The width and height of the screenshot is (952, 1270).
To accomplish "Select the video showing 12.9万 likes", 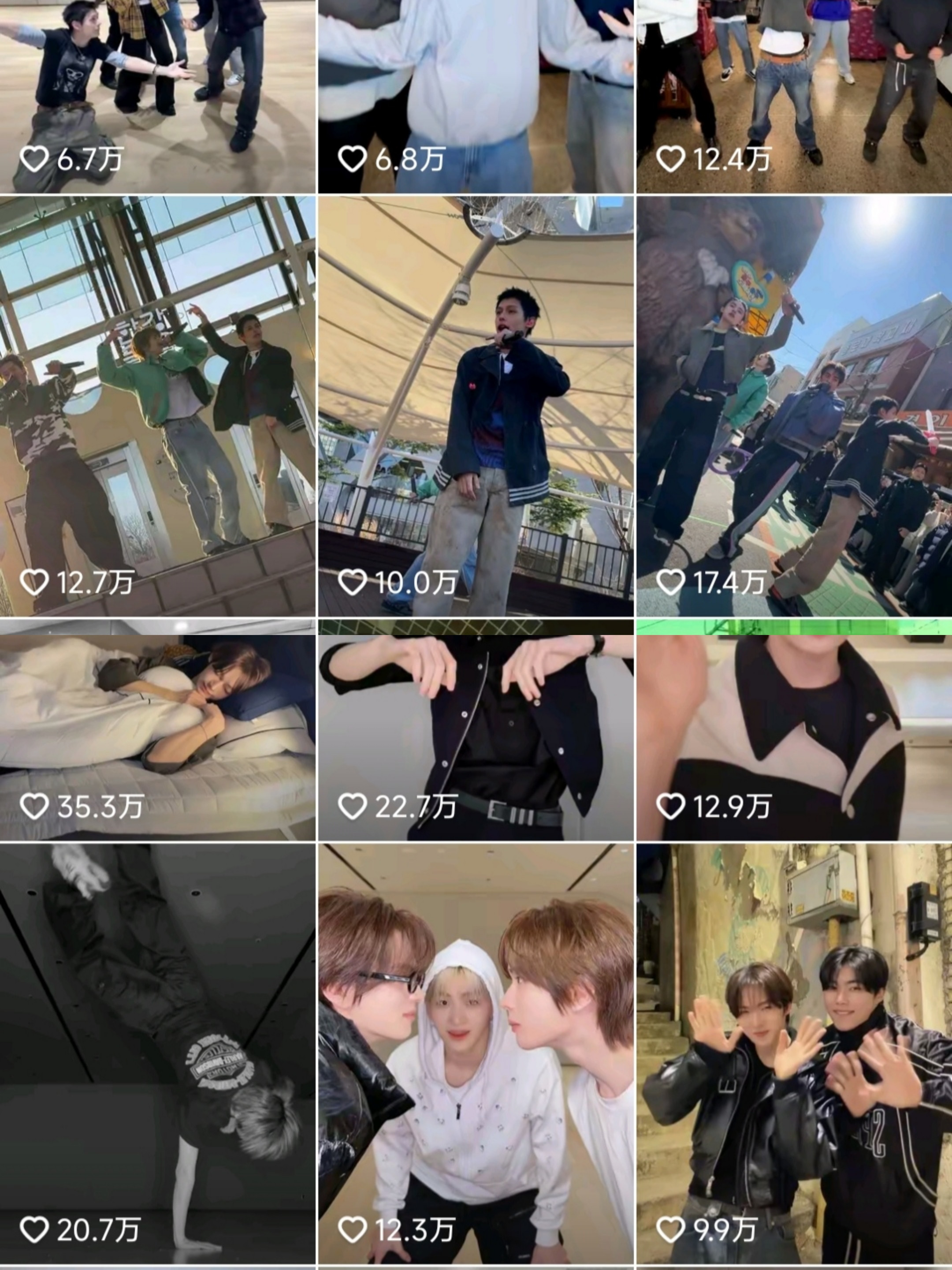I will click(794, 730).
